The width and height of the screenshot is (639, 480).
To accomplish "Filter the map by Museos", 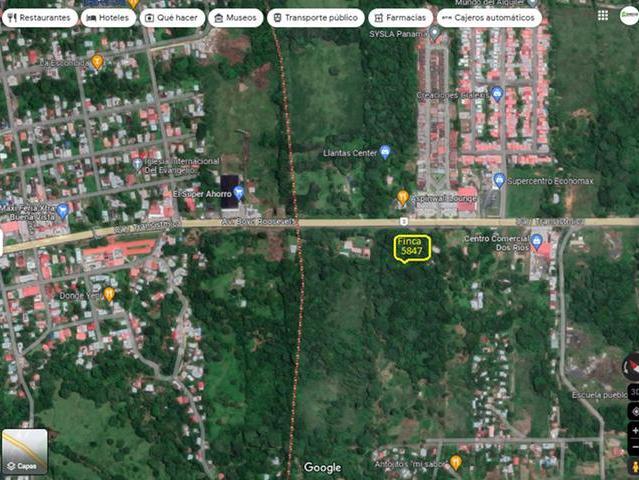I will click(x=237, y=18).
